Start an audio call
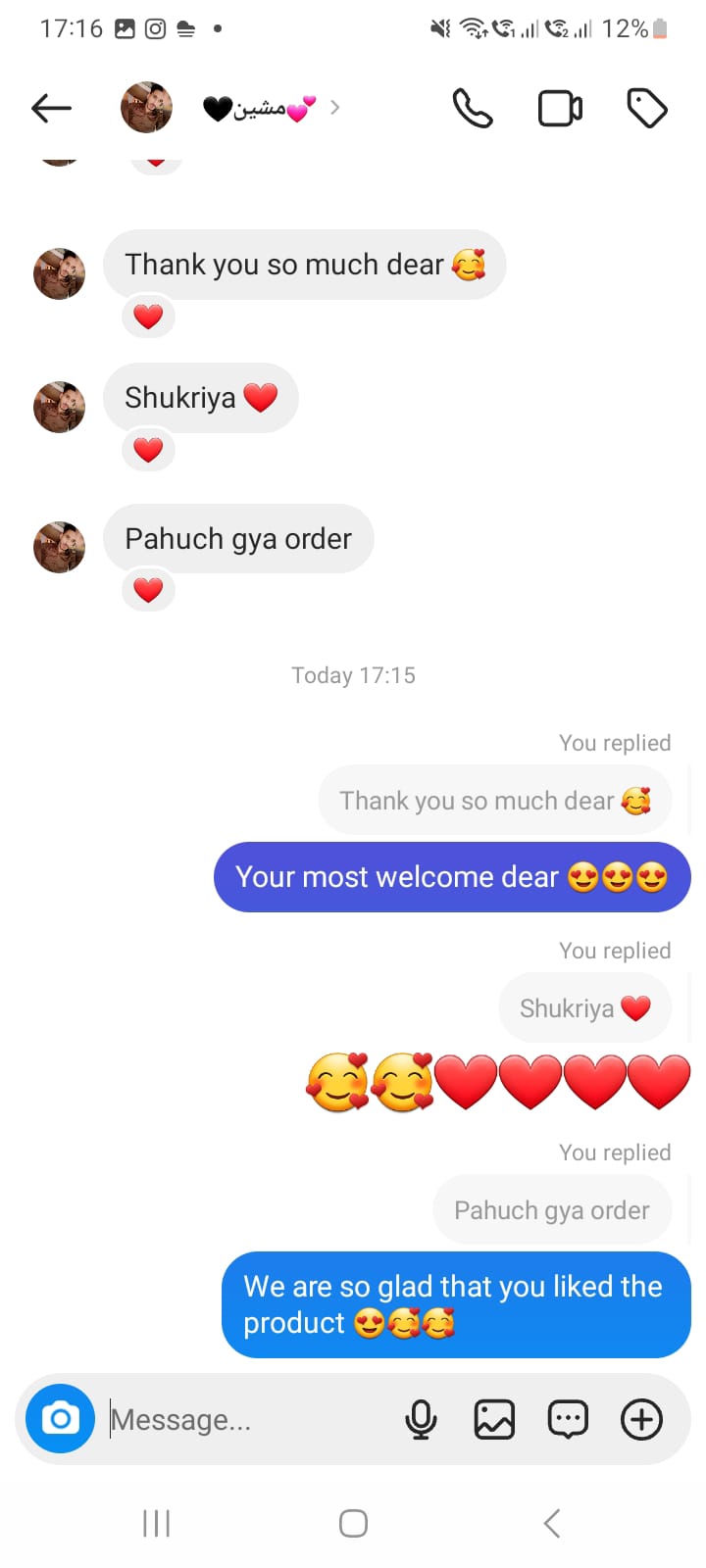This screenshot has height=1568, width=706. 472,108
